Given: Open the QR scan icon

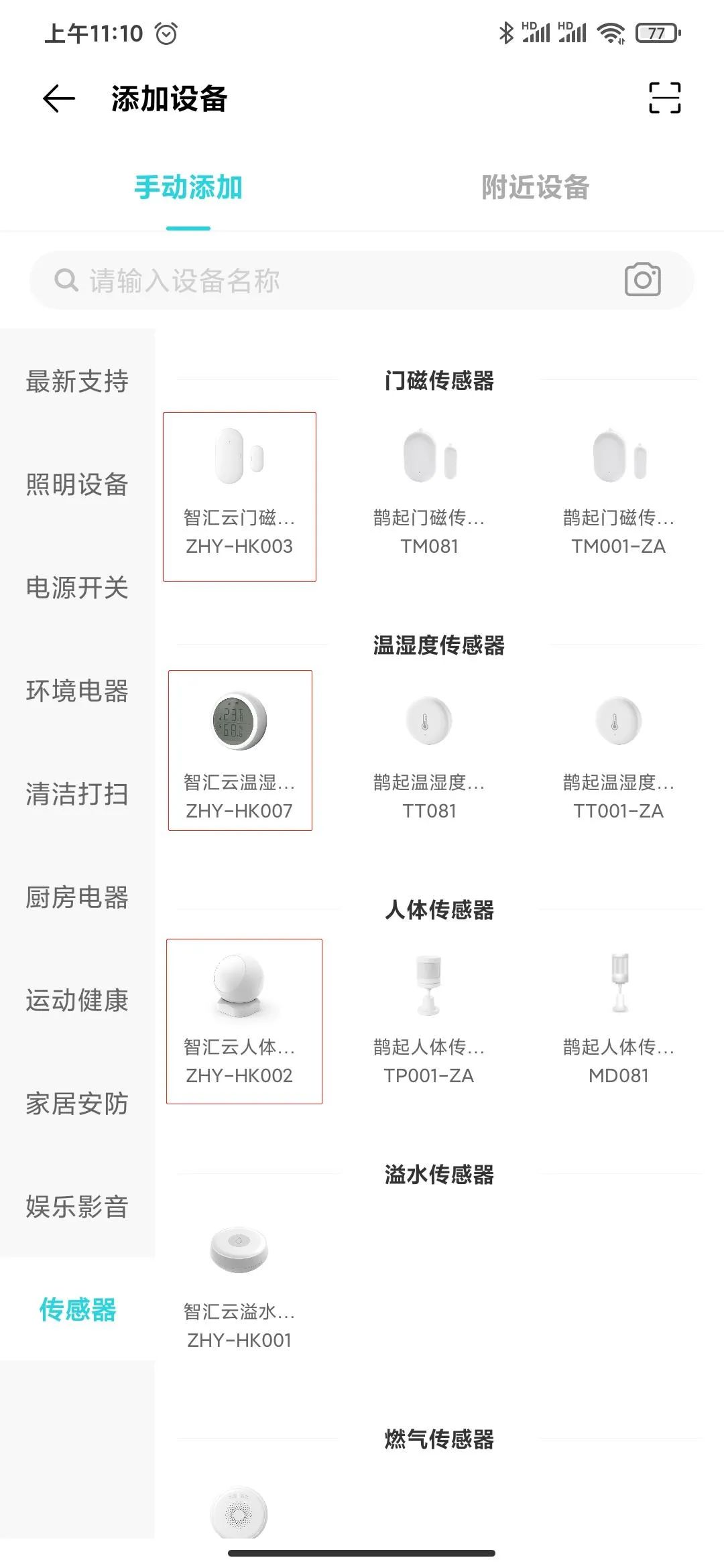Looking at the screenshot, I should coord(664,99).
